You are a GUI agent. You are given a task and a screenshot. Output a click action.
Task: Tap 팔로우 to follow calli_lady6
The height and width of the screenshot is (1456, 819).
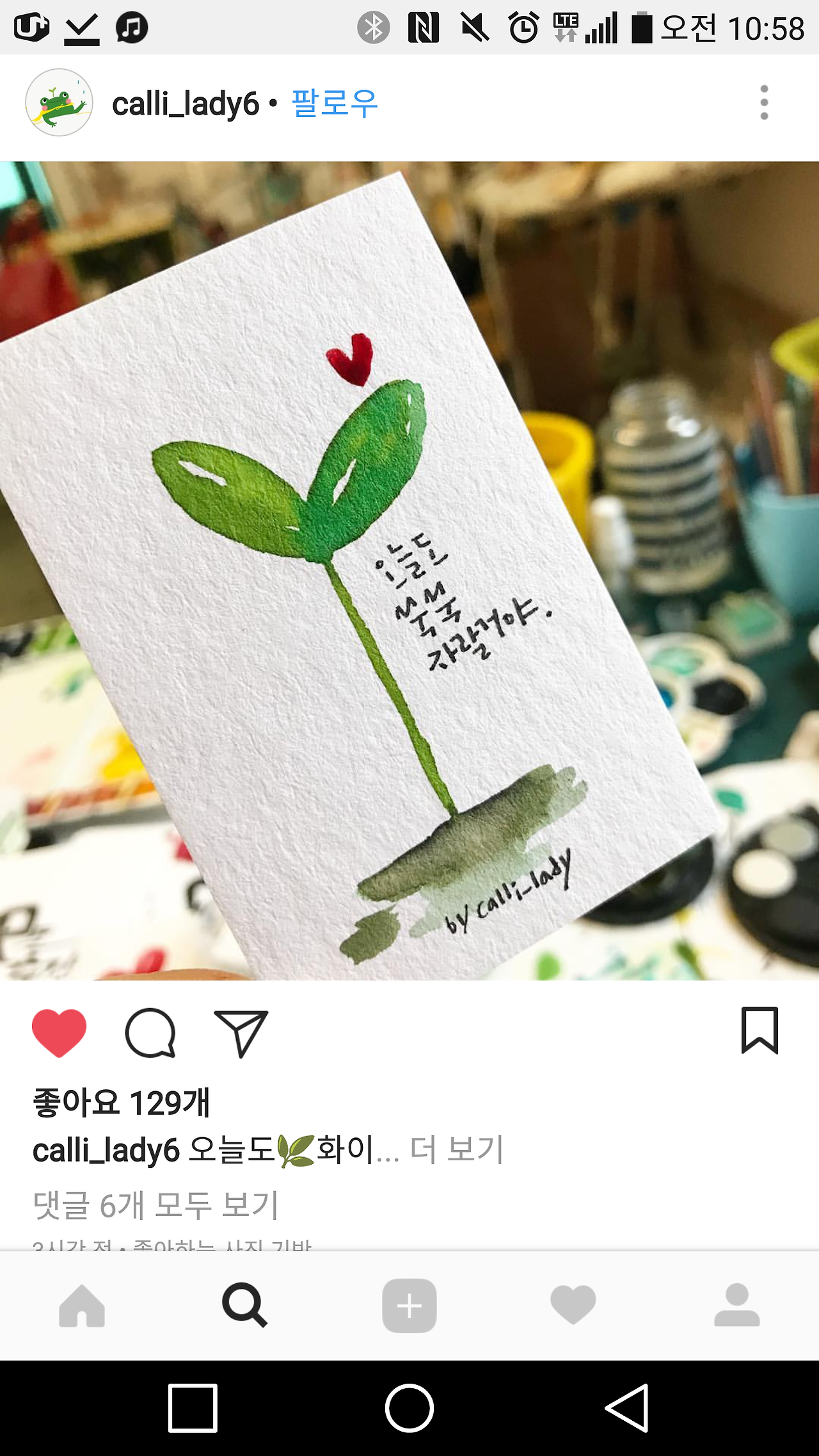335,102
